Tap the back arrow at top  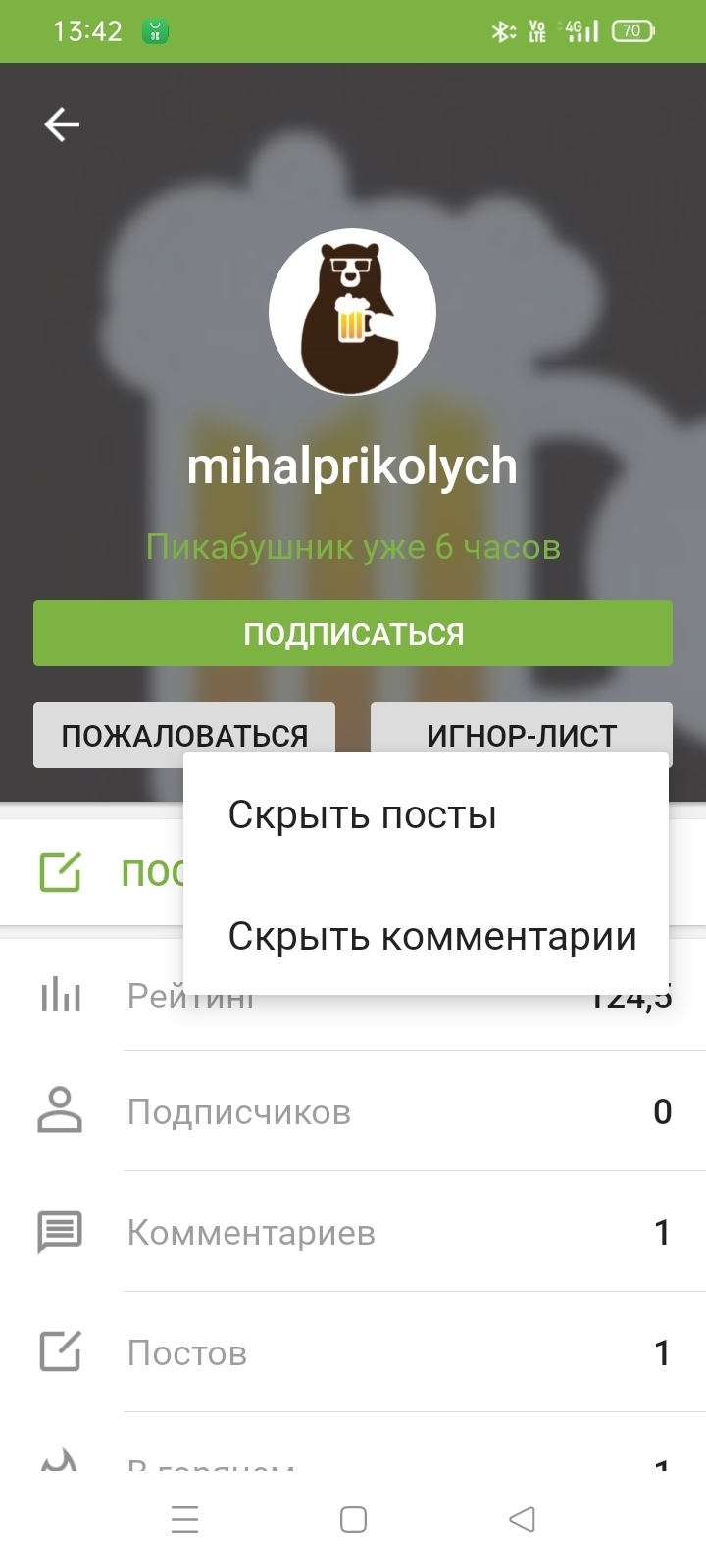tap(62, 125)
